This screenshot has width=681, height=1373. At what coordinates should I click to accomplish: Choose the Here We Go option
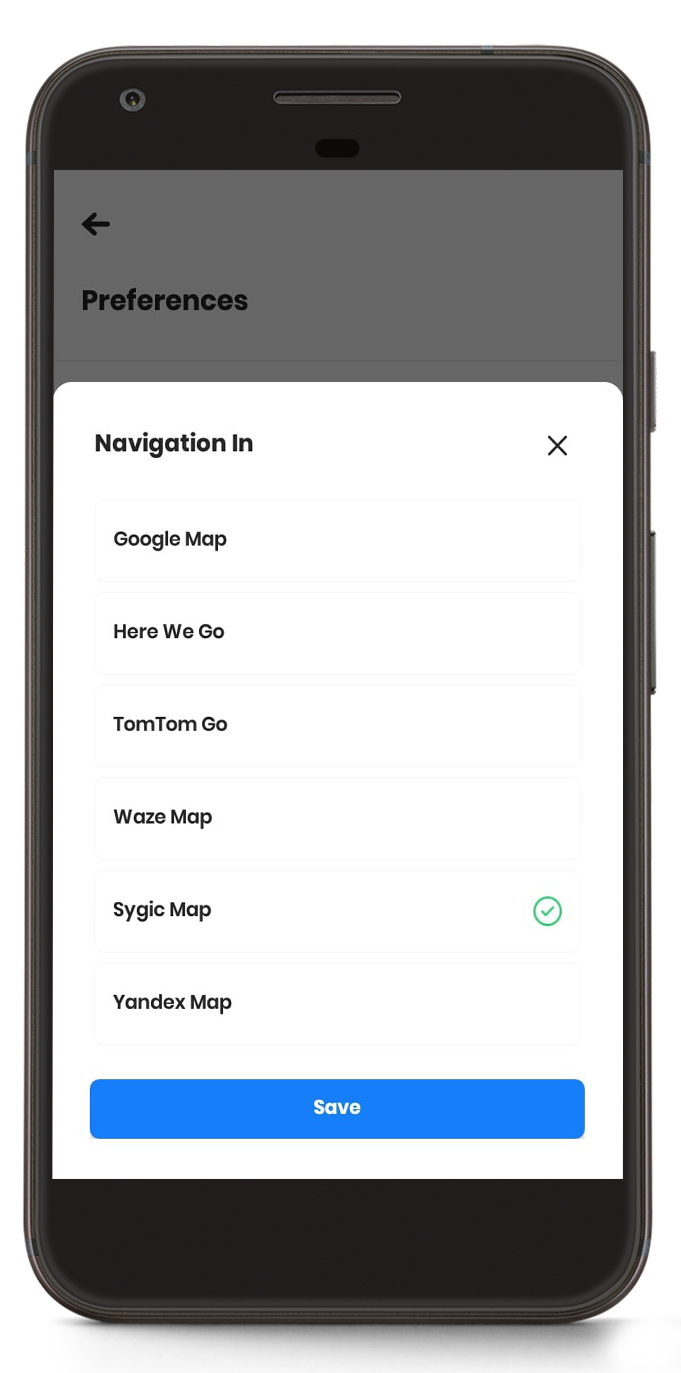click(337, 633)
